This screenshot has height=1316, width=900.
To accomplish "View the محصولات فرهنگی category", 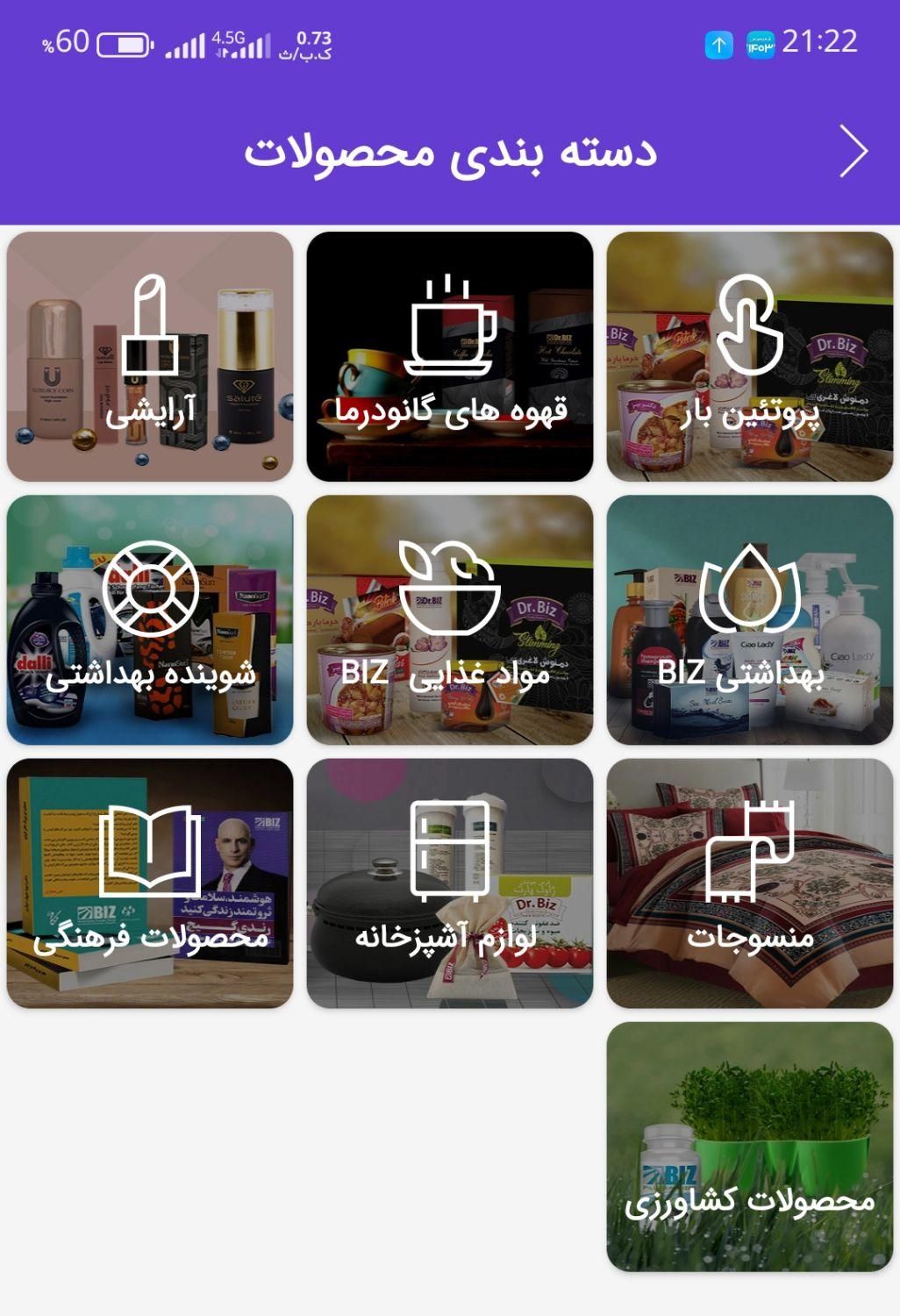I will click(150, 883).
